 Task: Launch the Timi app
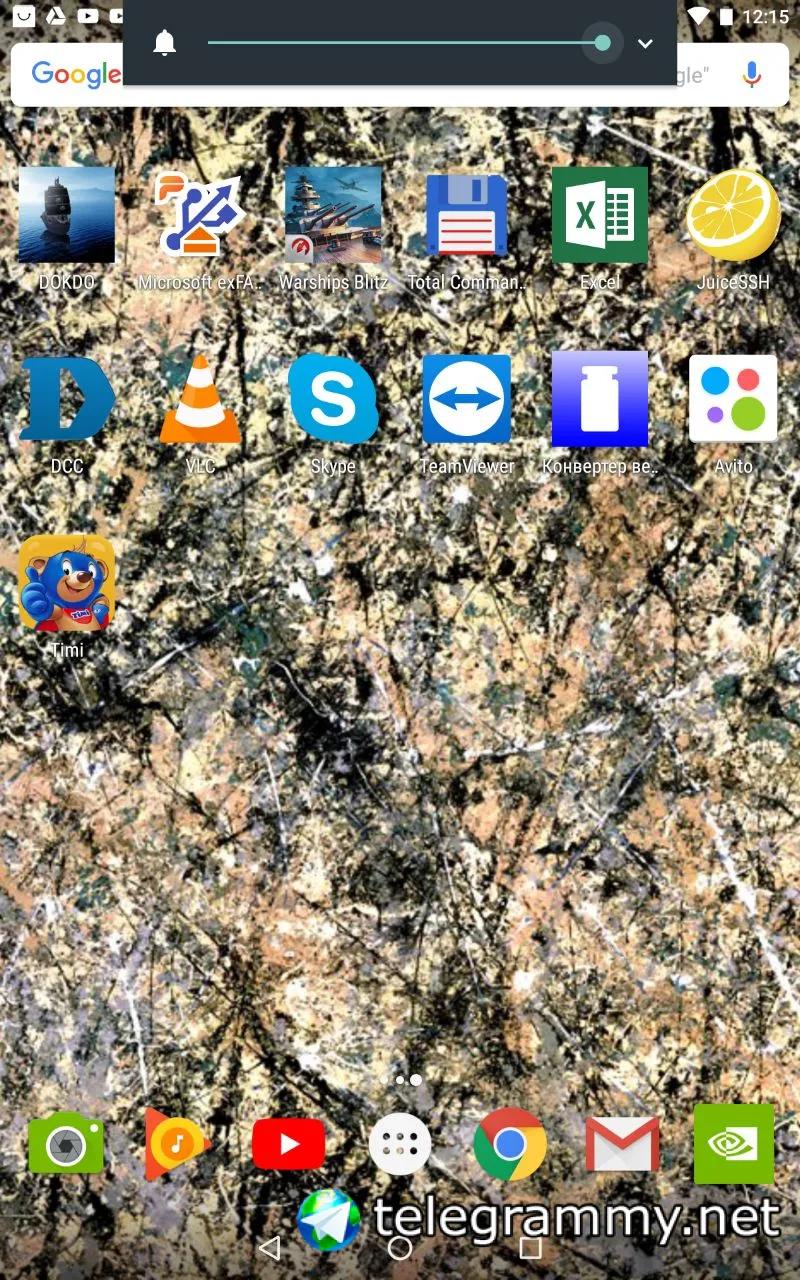[67, 584]
